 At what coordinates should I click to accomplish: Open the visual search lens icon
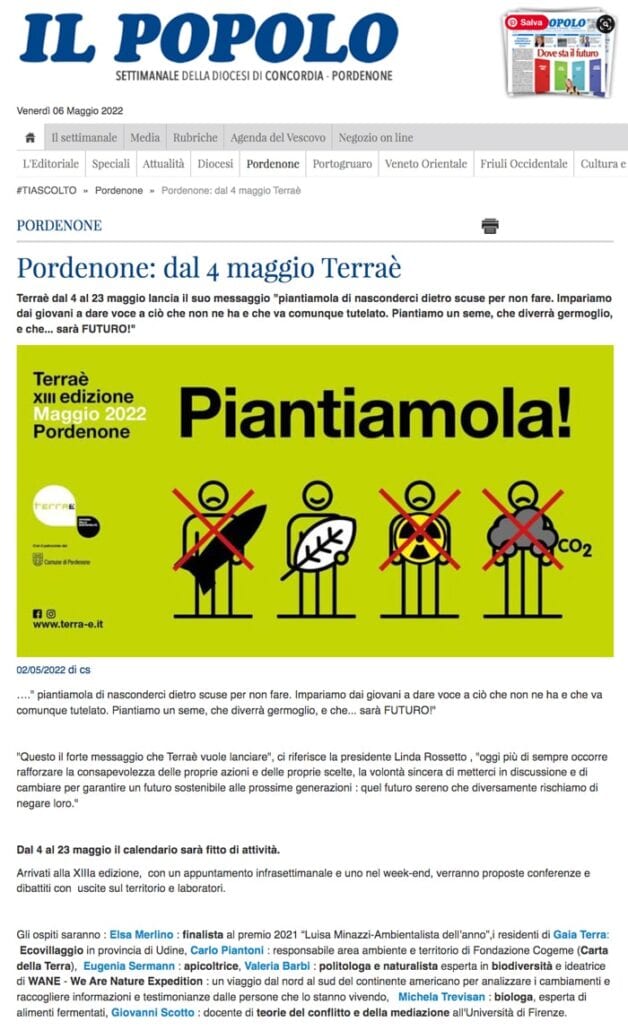pyautogui.click(x=605, y=23)
